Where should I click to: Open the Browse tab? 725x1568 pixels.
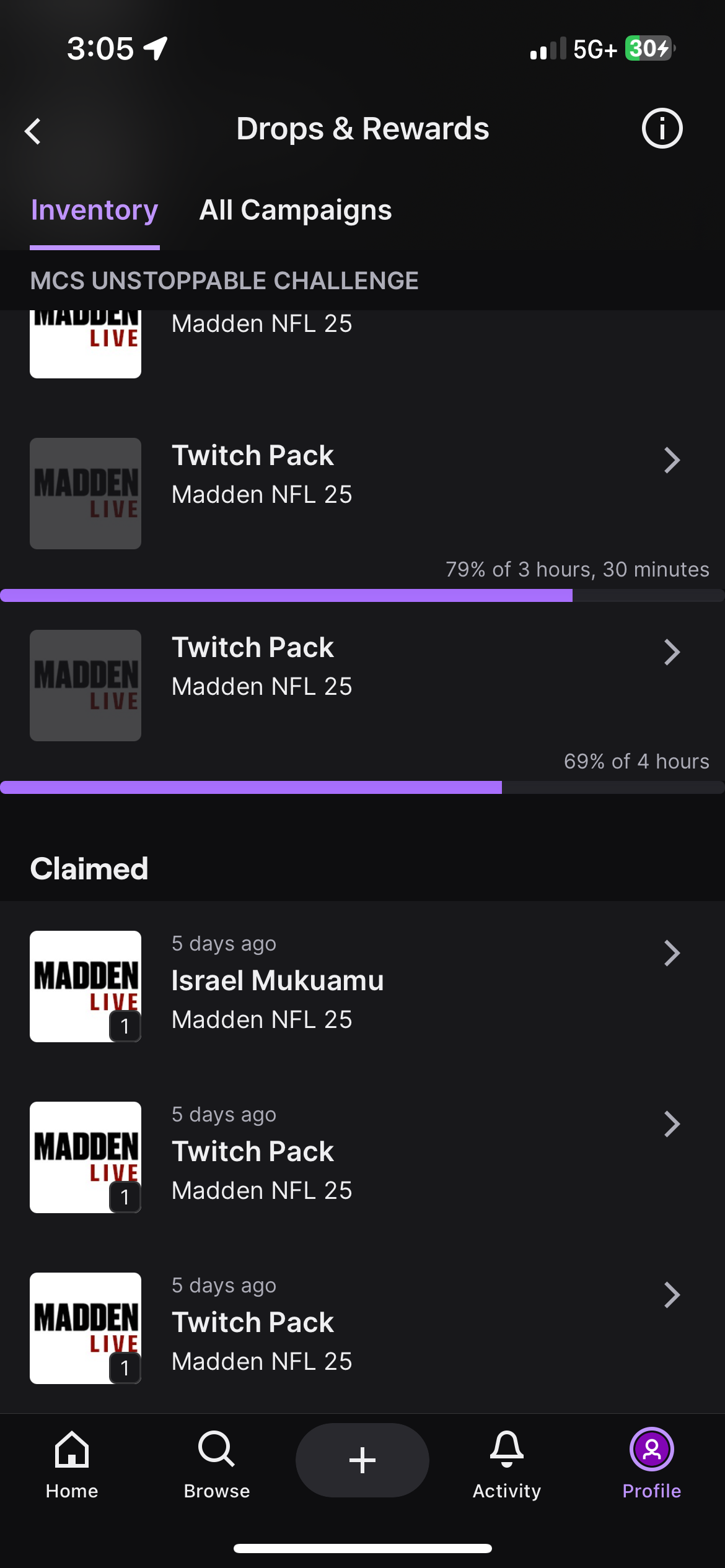[217, 1464]
